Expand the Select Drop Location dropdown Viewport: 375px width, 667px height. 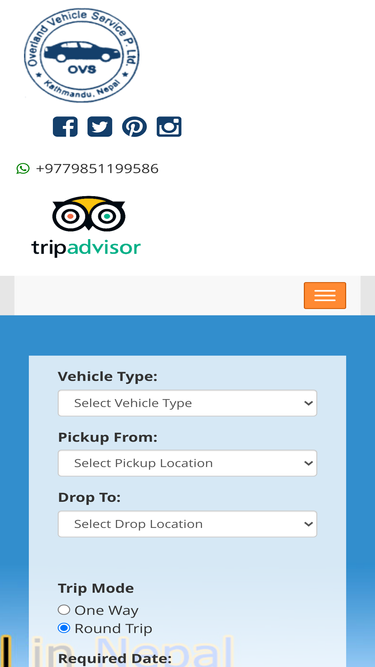(188, 524)
